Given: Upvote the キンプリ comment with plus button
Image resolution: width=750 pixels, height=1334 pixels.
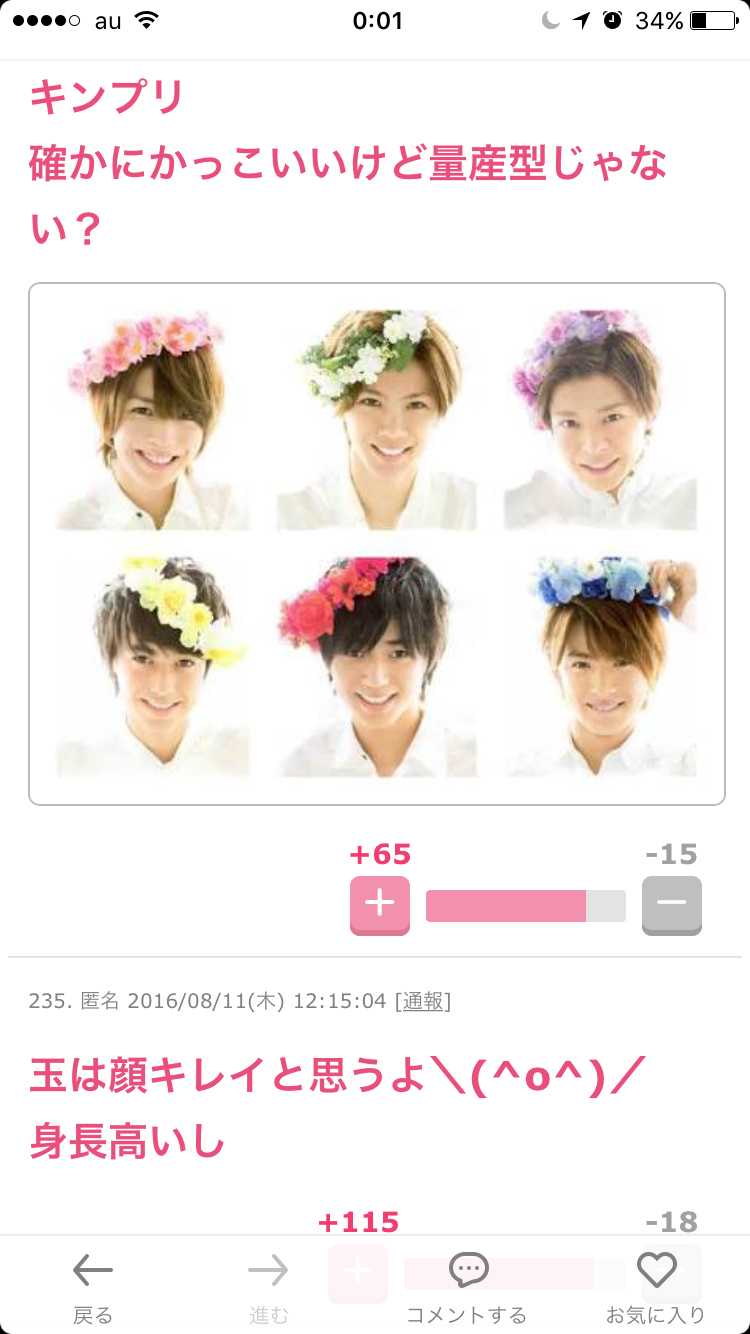Looking at the screenshot, I should click(x=379, y=904).
